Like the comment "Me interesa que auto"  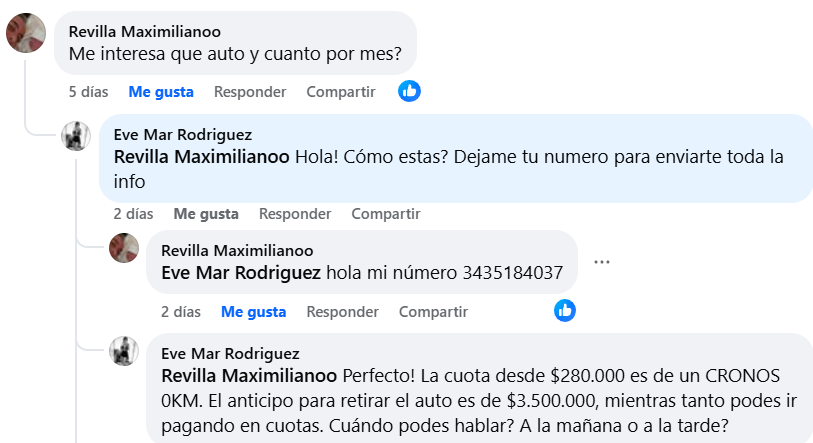click(x=161, y=92)
